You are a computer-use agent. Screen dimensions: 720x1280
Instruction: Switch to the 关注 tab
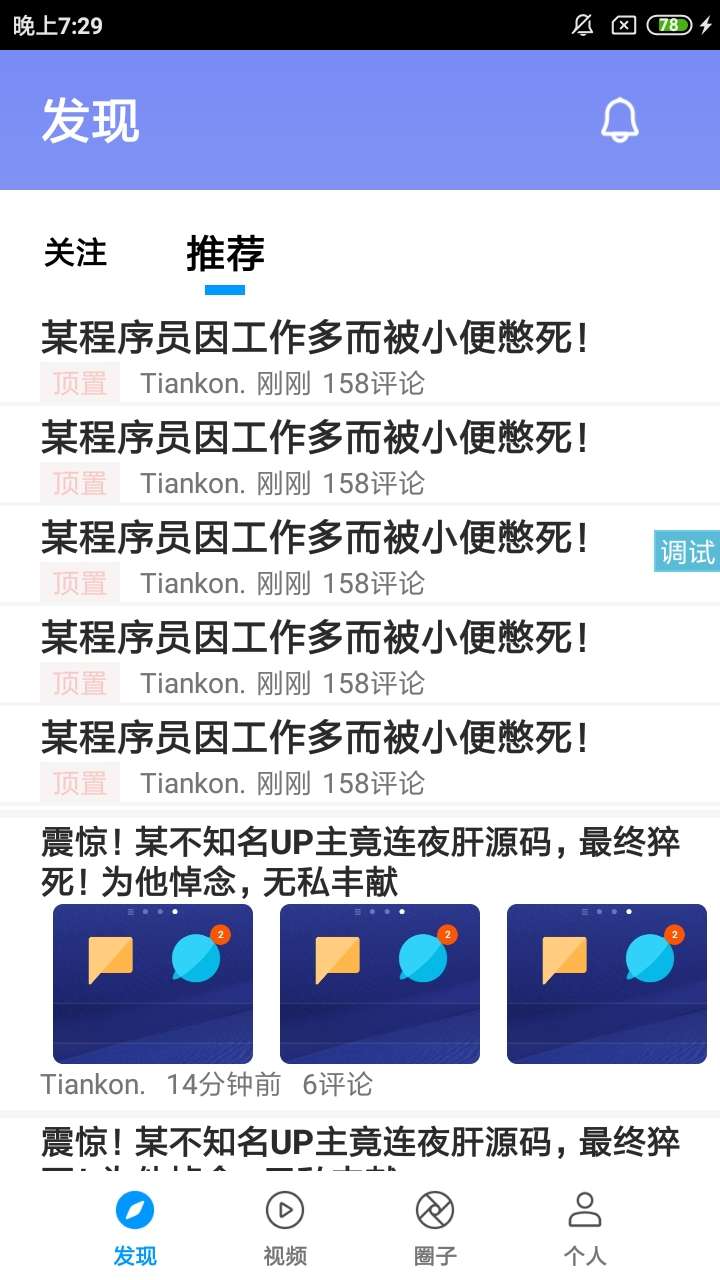click(x=75, y=253)
